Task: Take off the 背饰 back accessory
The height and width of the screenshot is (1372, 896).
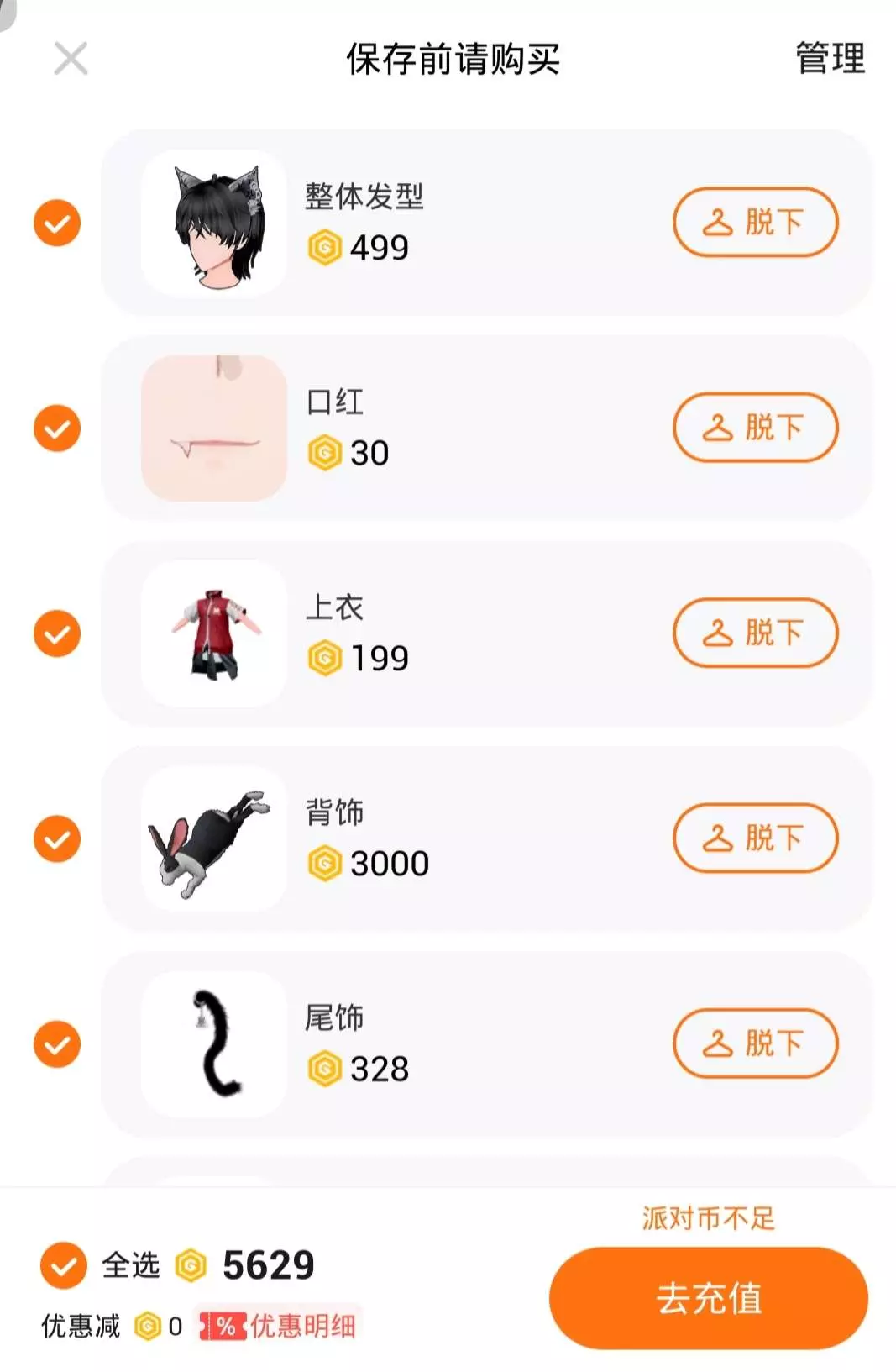Action: (755, 838)
